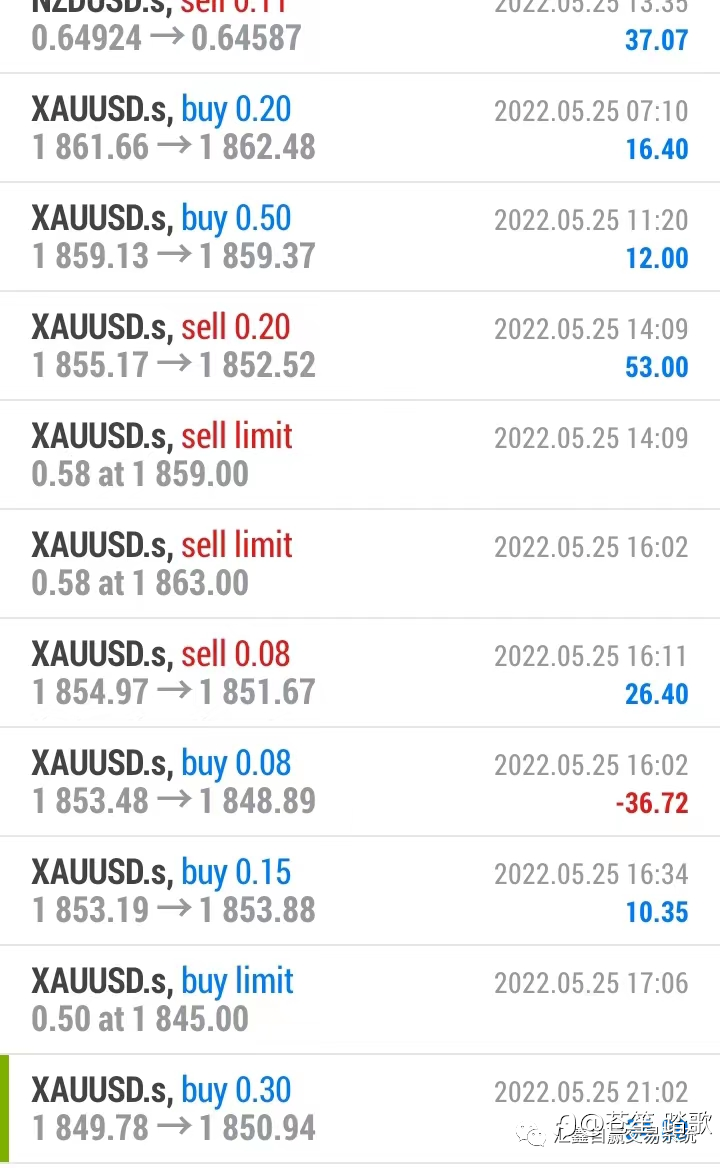Open buy limit order at 1 845.00

[x=360, y=1000]
